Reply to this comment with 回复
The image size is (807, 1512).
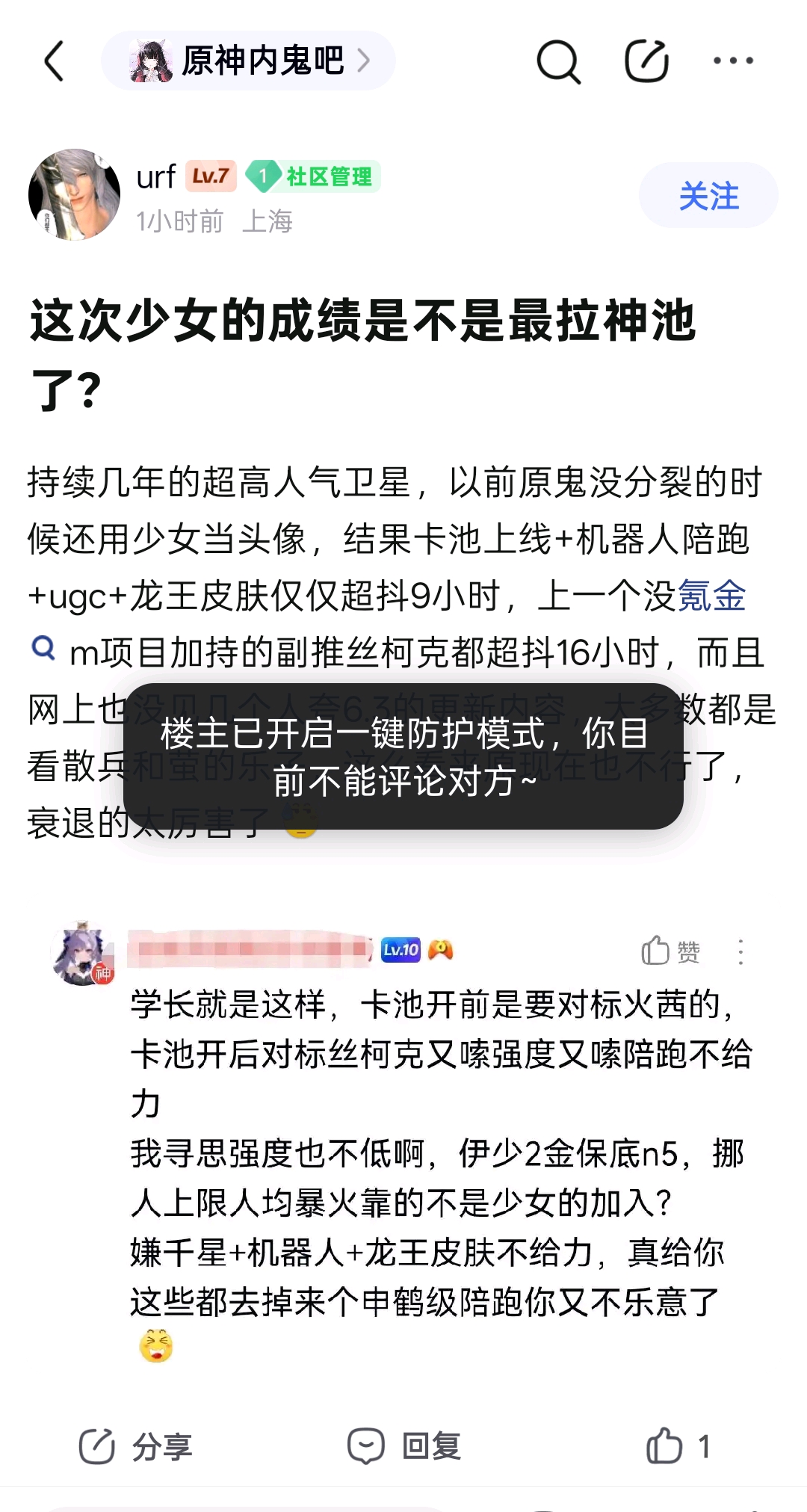[404, 1446]
